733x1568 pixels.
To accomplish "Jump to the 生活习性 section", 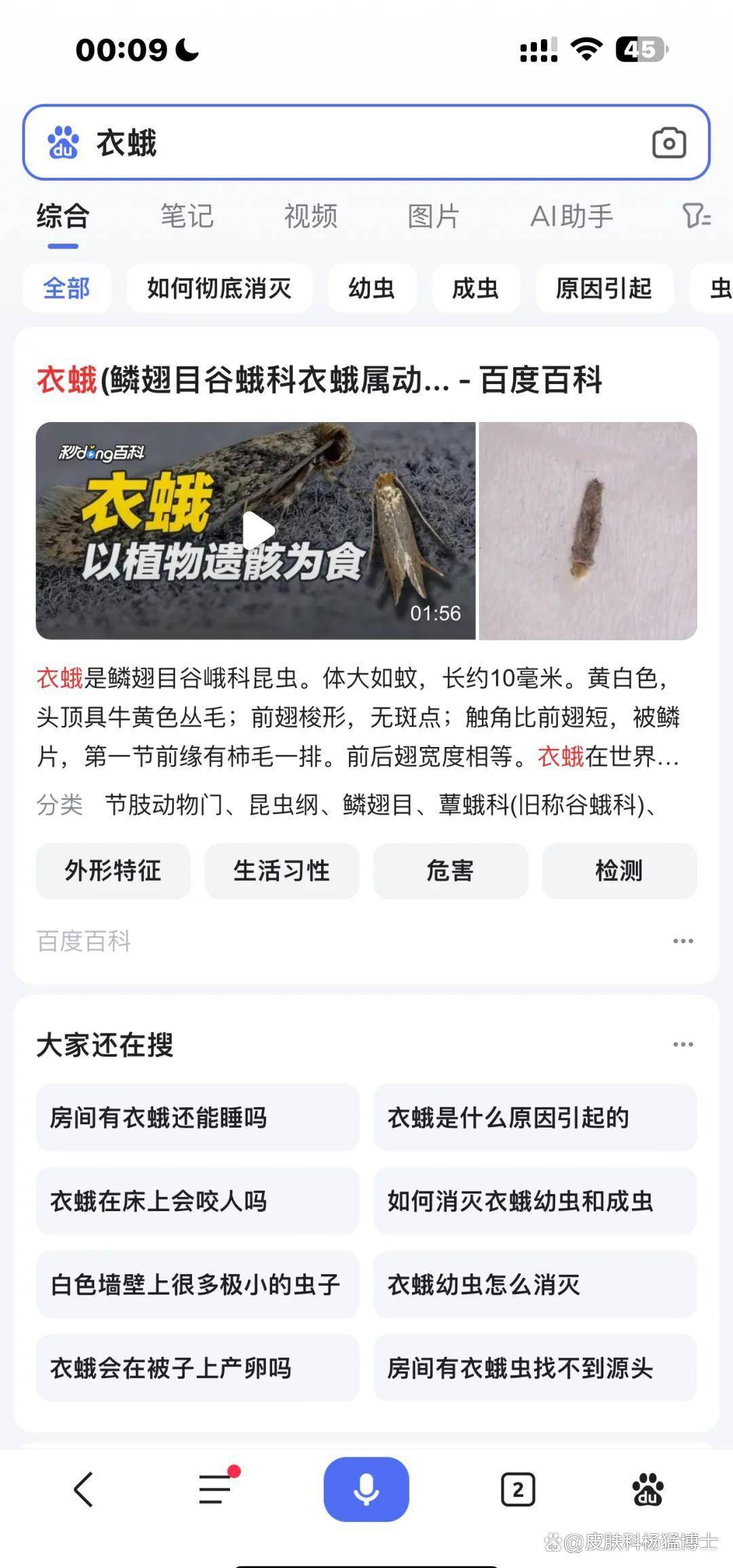I will pos(282,871).
